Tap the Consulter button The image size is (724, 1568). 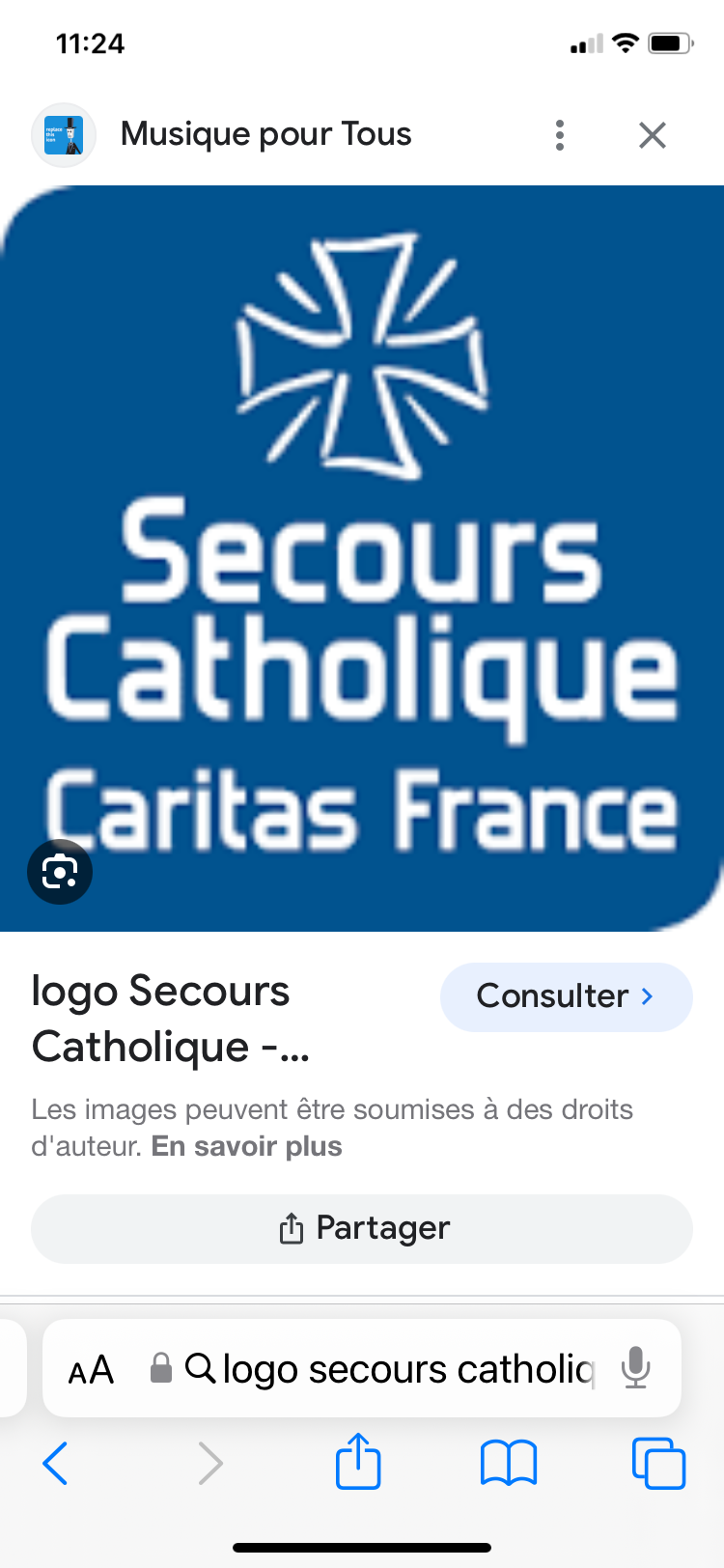[x=566, y=996]
